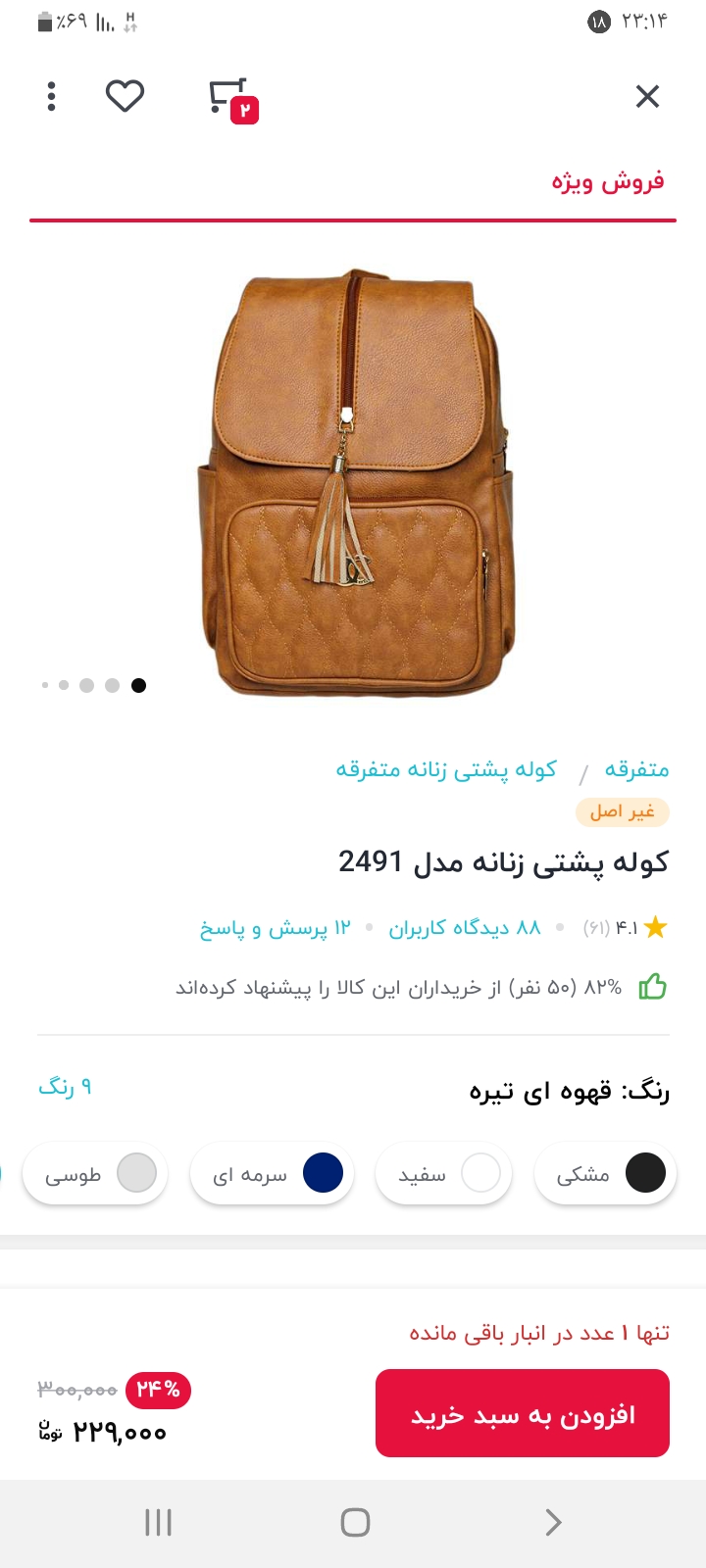View the ۸۸ دیدگاه کاربران reviews
This screenshot has width=706, height=1568.
point(465,927)
